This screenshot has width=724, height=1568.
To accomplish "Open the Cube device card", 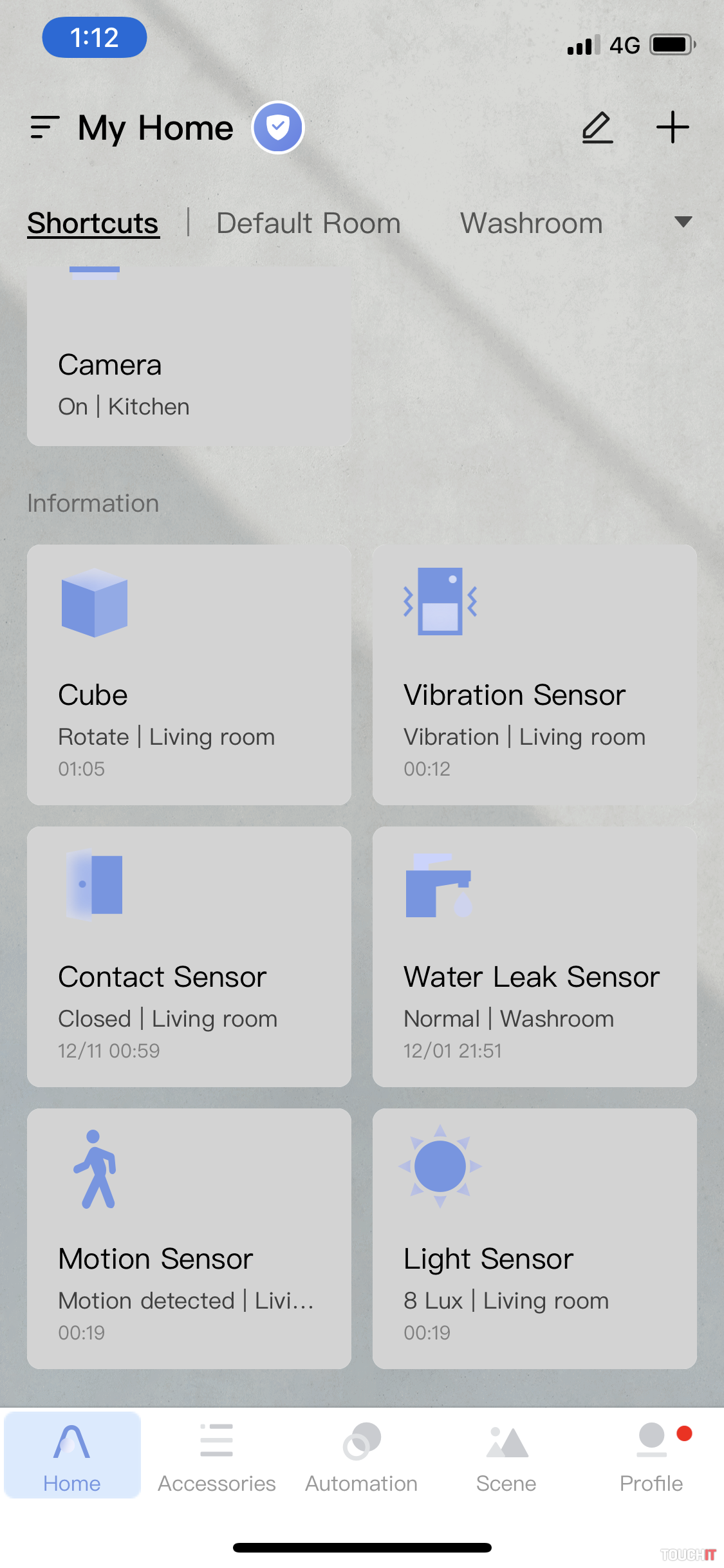I will click(x=189, y=675).
